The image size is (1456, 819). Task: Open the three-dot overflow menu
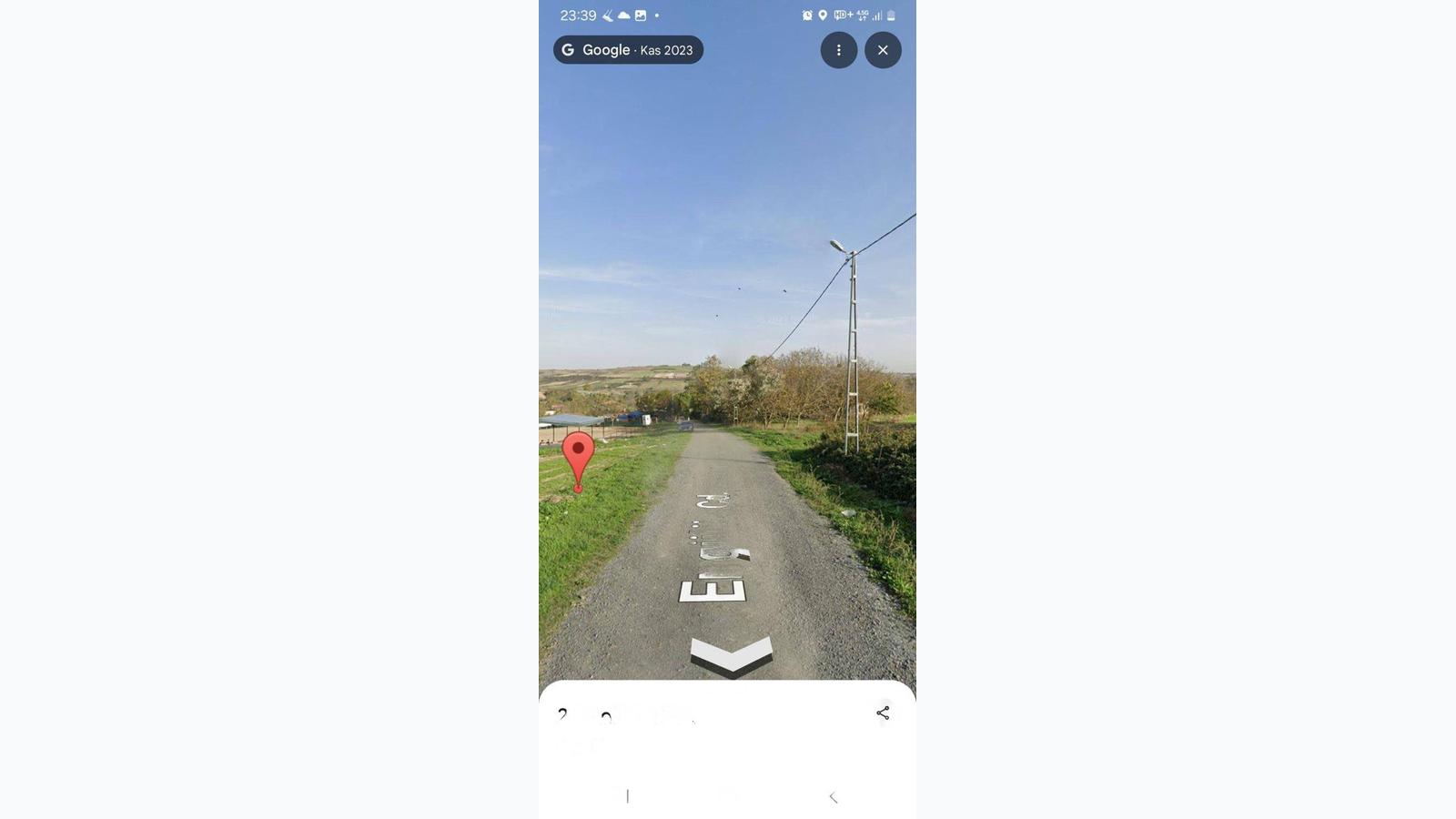pyautogui.click(x=838, y=50)
